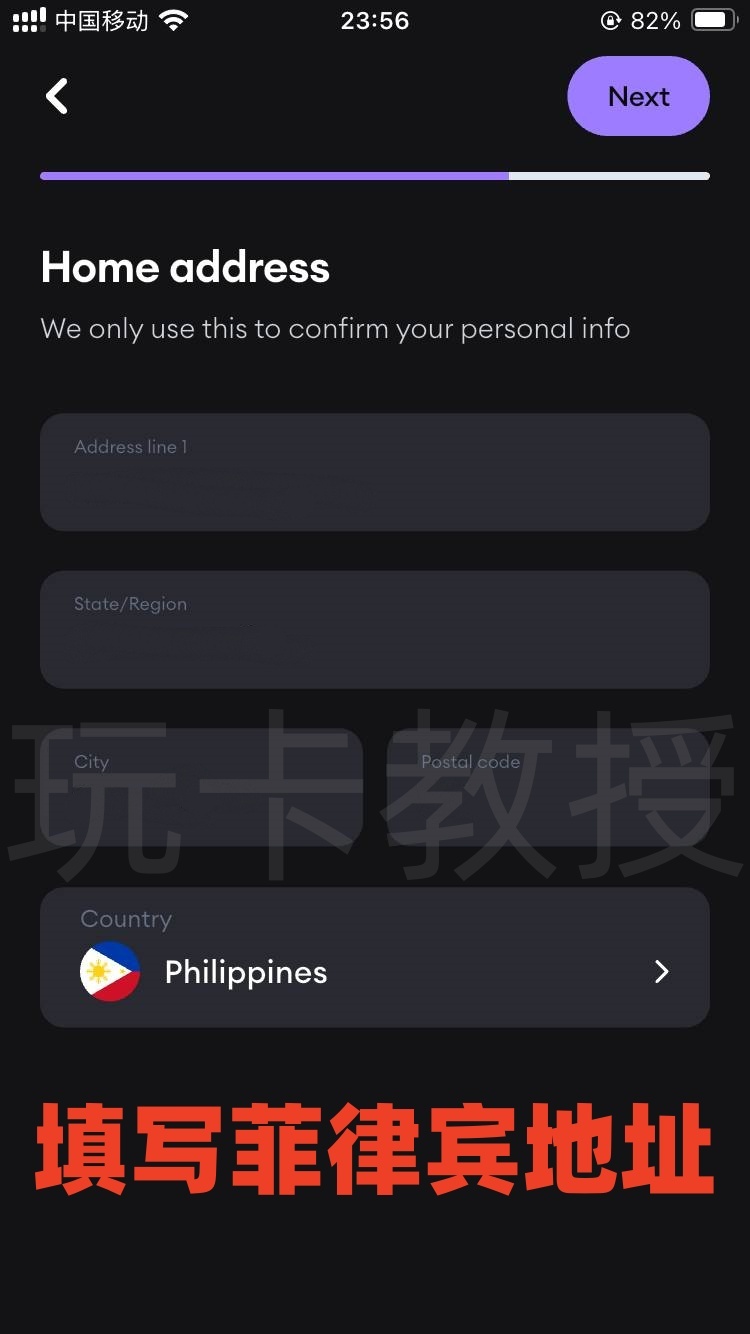Tap the cellular signal bars icon
The height and width of the screenshot is (1334, 750).
tap(29, 18)
